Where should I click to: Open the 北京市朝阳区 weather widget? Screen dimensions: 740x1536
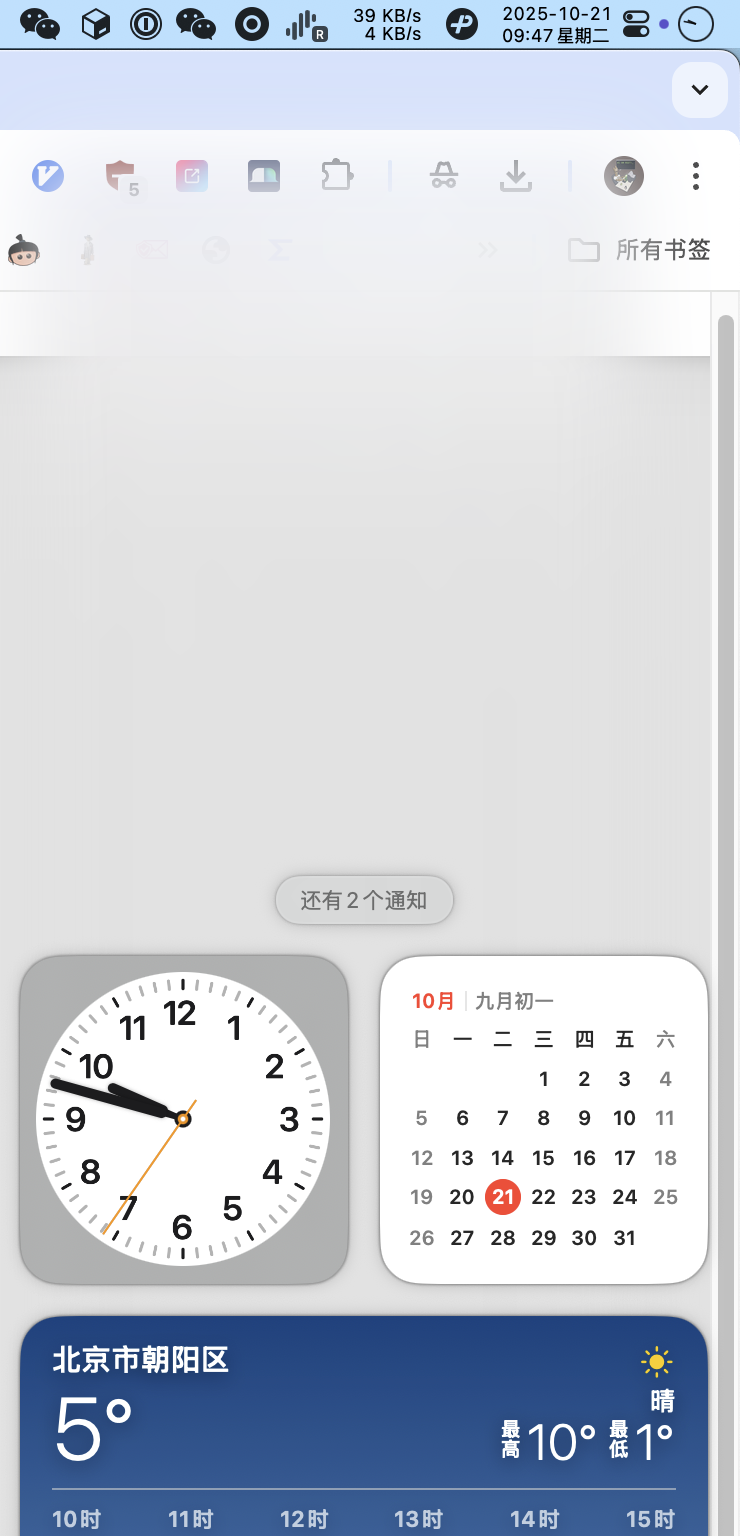pyautogui.click(x=364, y=1420)
